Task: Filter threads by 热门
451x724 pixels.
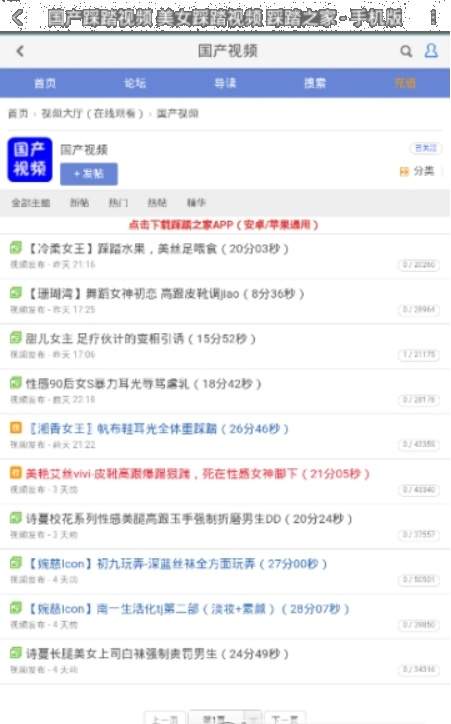Action: 118,203
